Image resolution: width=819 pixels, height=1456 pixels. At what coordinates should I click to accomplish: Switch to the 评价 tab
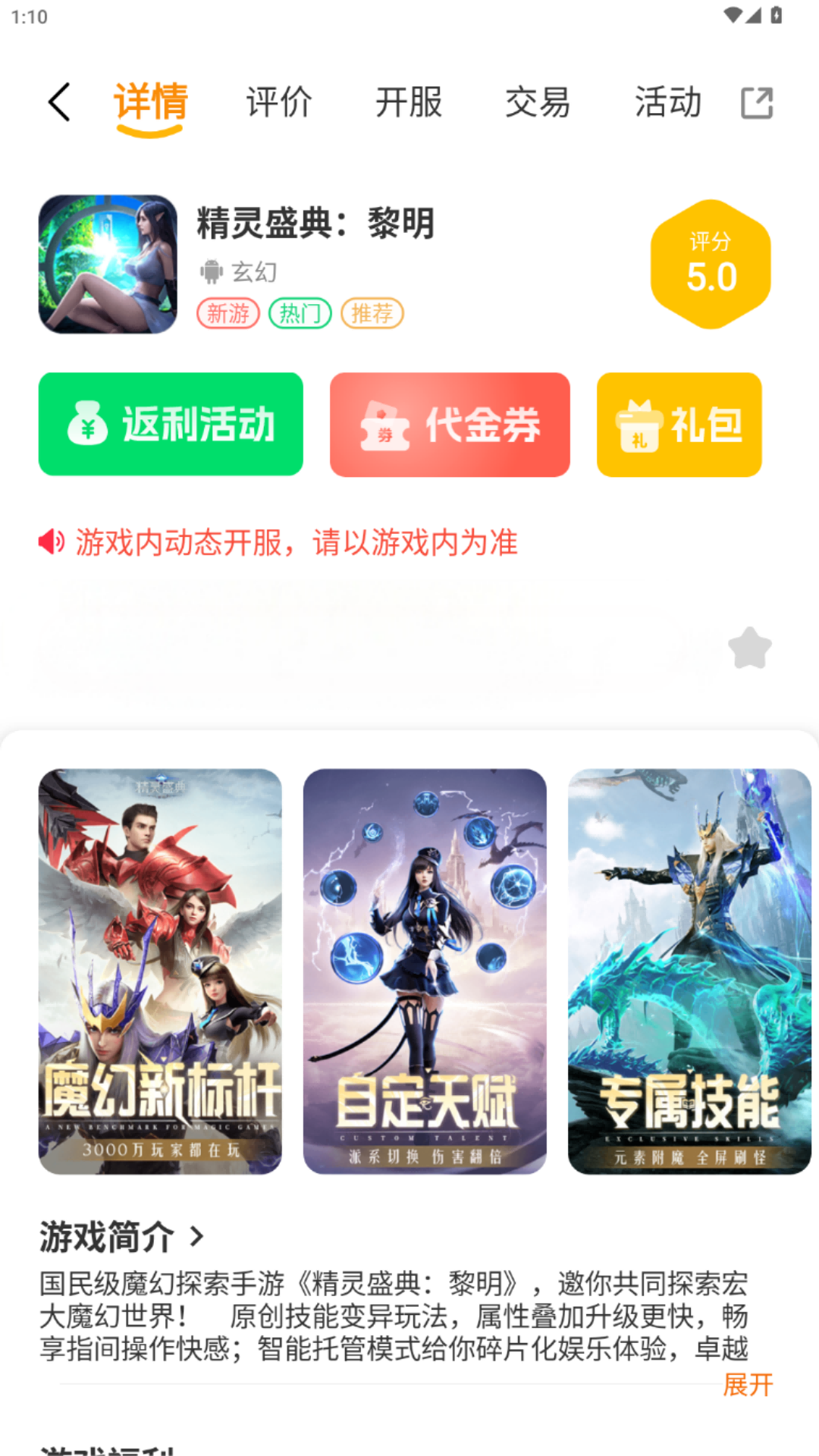[278, 104]
